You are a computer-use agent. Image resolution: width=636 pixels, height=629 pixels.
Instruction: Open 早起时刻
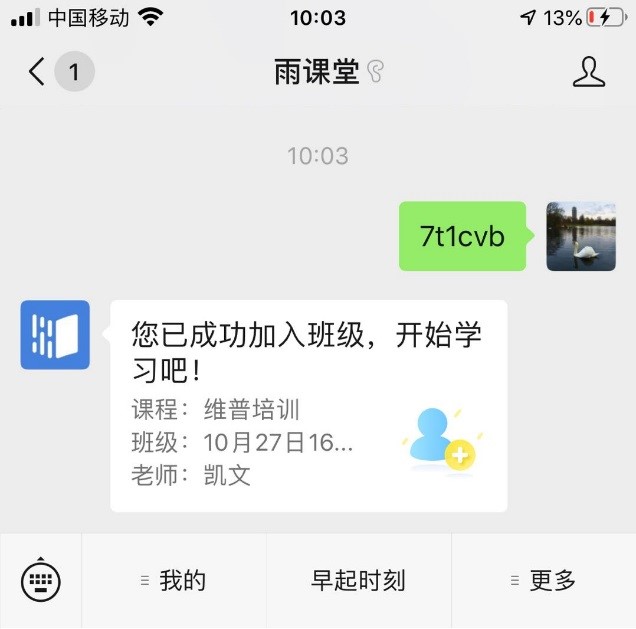coord(358,580)
